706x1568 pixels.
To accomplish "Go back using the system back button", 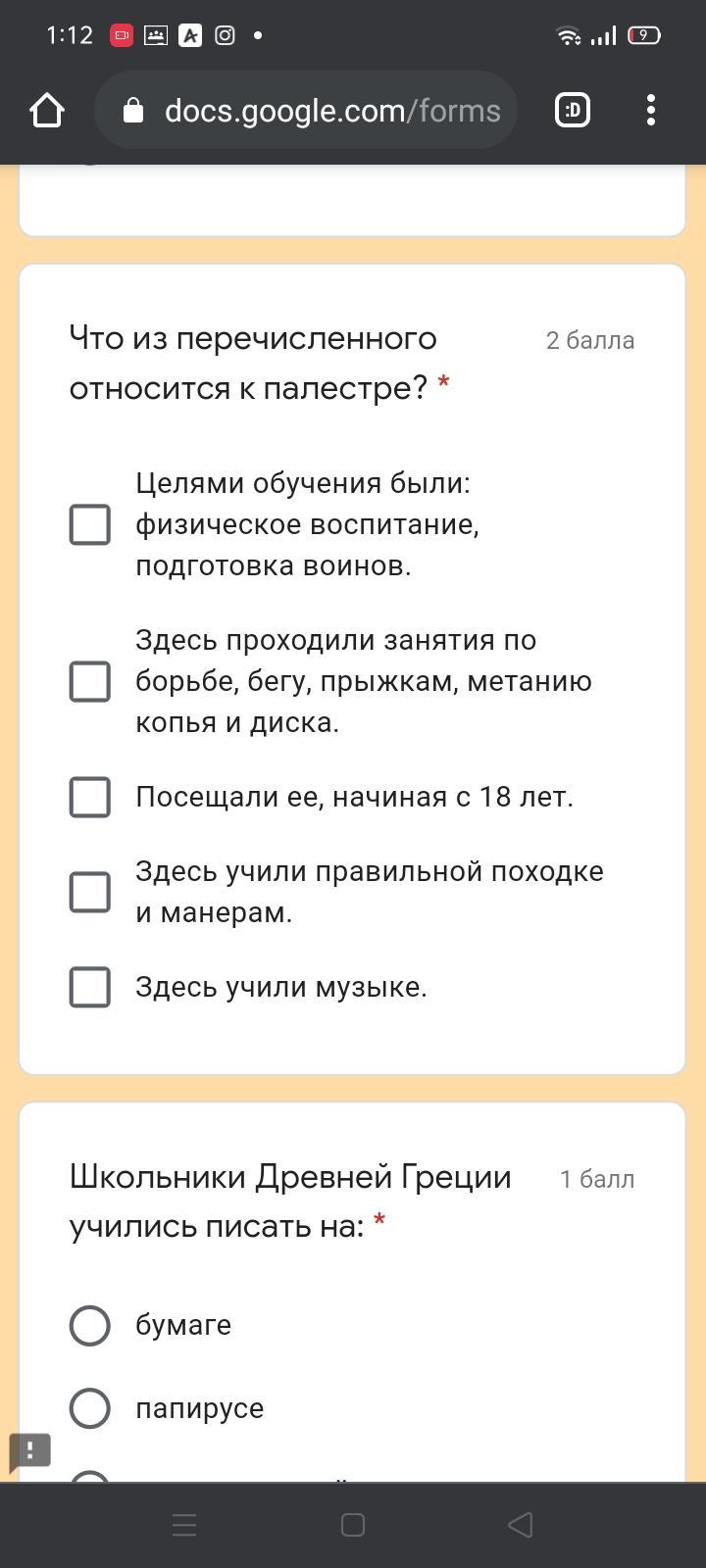I will point(521,1525).
